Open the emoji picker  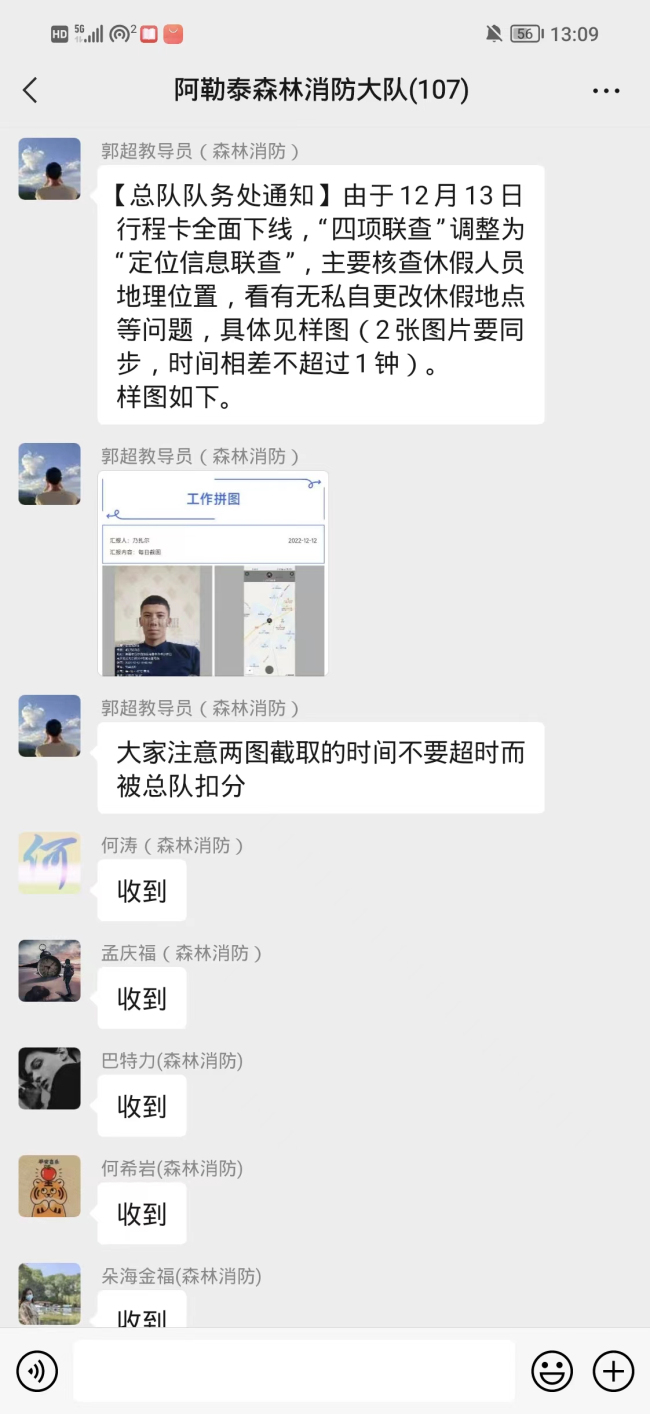pyautogui.click(x=551, y=1370)
